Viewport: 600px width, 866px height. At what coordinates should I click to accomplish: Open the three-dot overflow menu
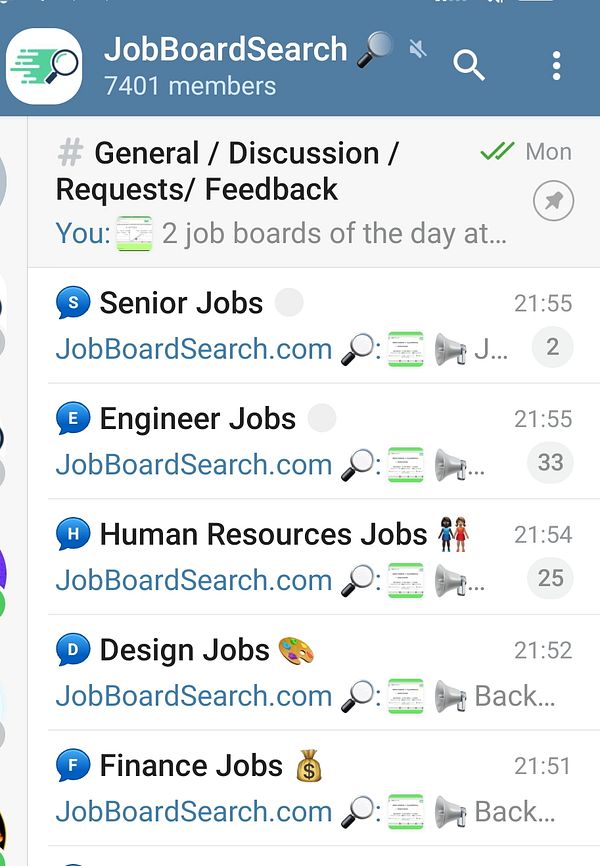[557, 66]
